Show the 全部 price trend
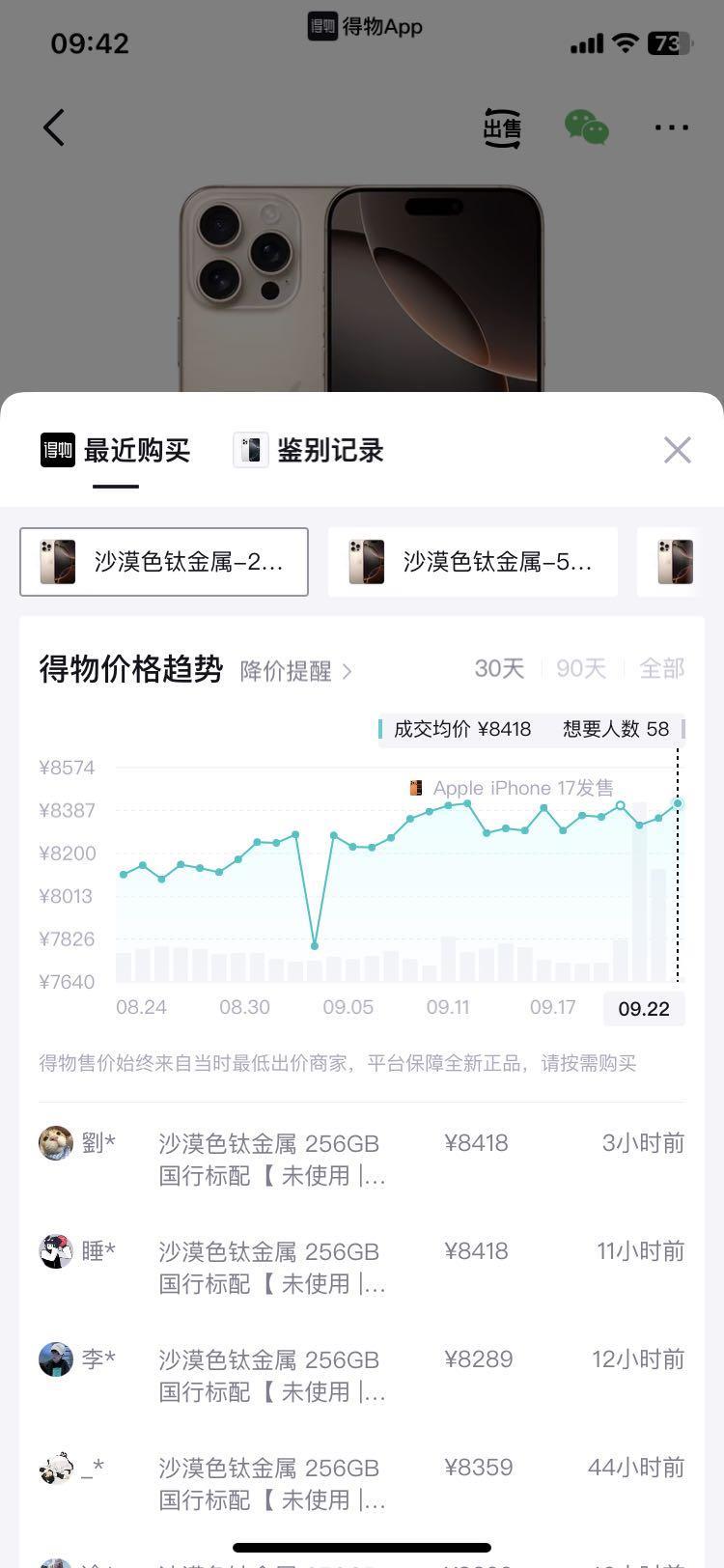 coord(662,668)
